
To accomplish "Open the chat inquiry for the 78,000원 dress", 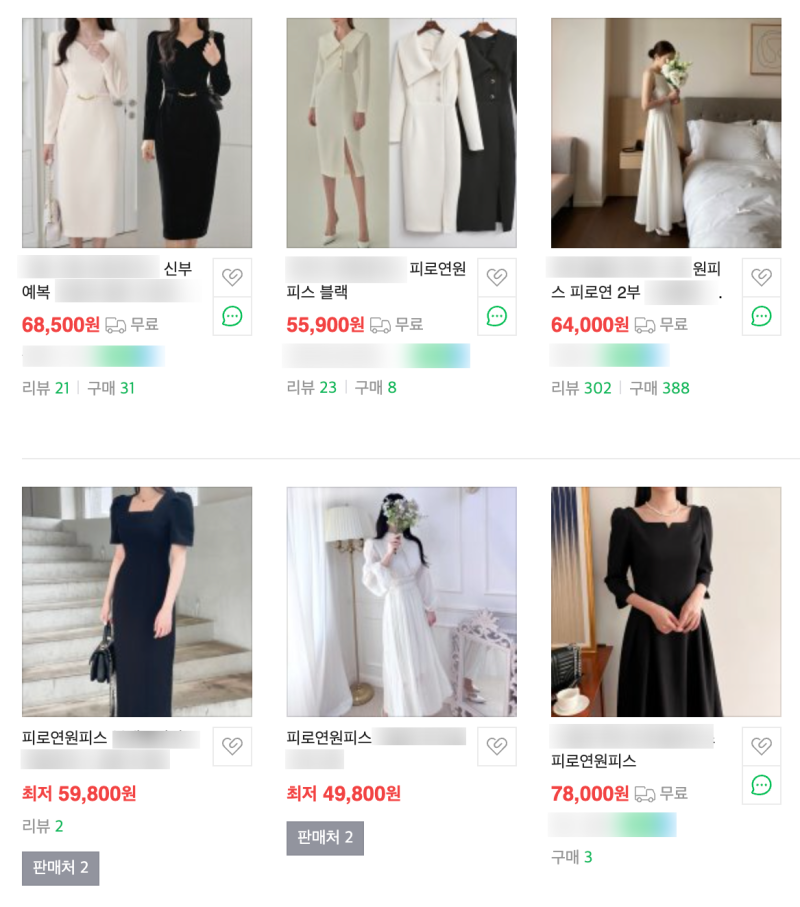I will tap(761, 785).
